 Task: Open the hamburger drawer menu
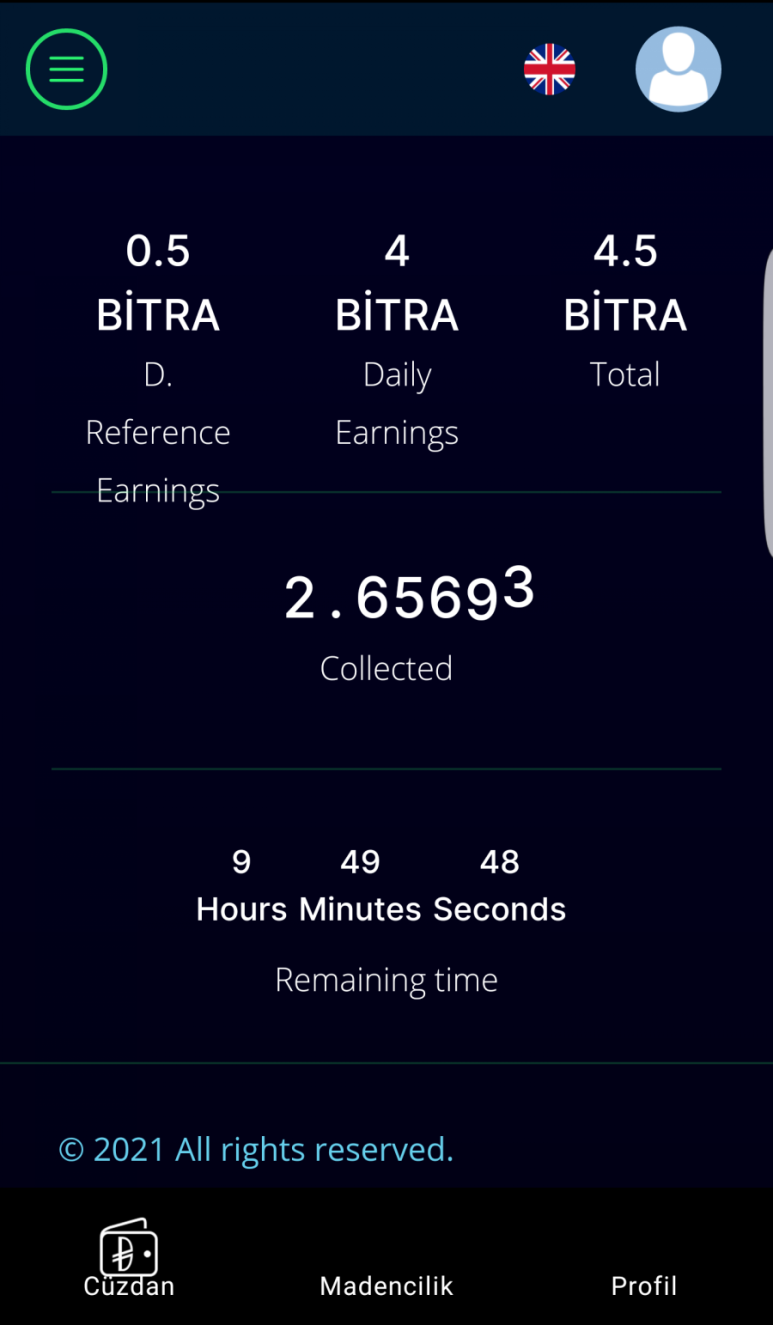(x=66, y=69)
